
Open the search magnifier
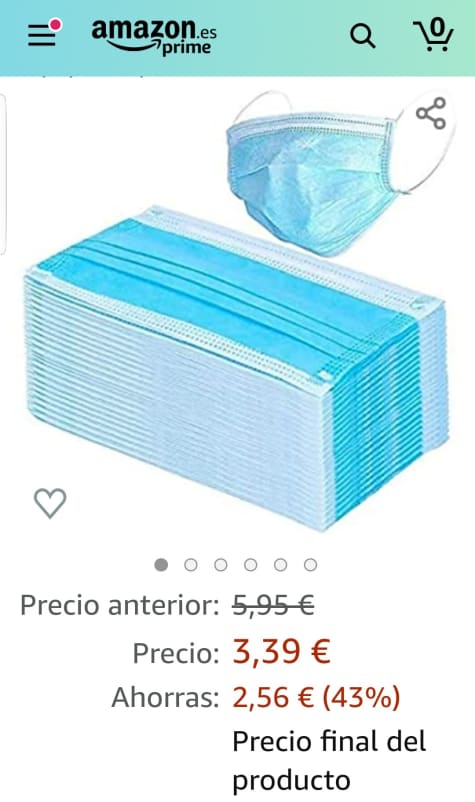363,36
